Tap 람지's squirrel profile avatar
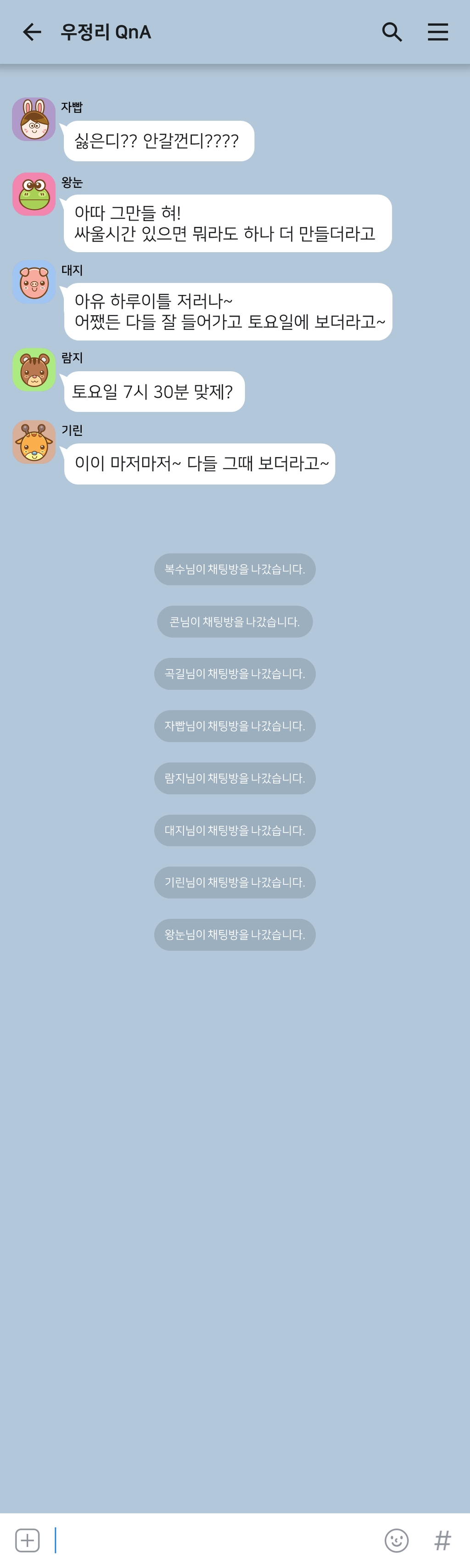The image size is (470, 1568). (34, 369)
